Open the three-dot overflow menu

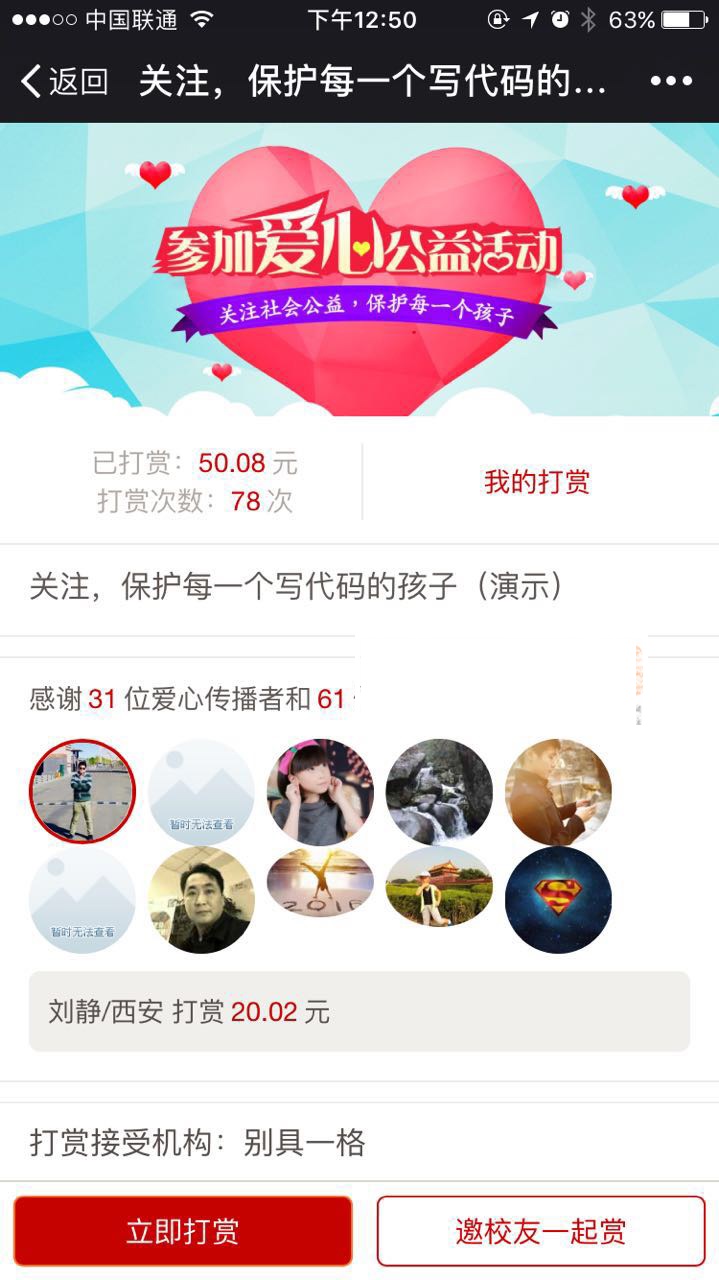pyautogui.click(x=671, y=81)
